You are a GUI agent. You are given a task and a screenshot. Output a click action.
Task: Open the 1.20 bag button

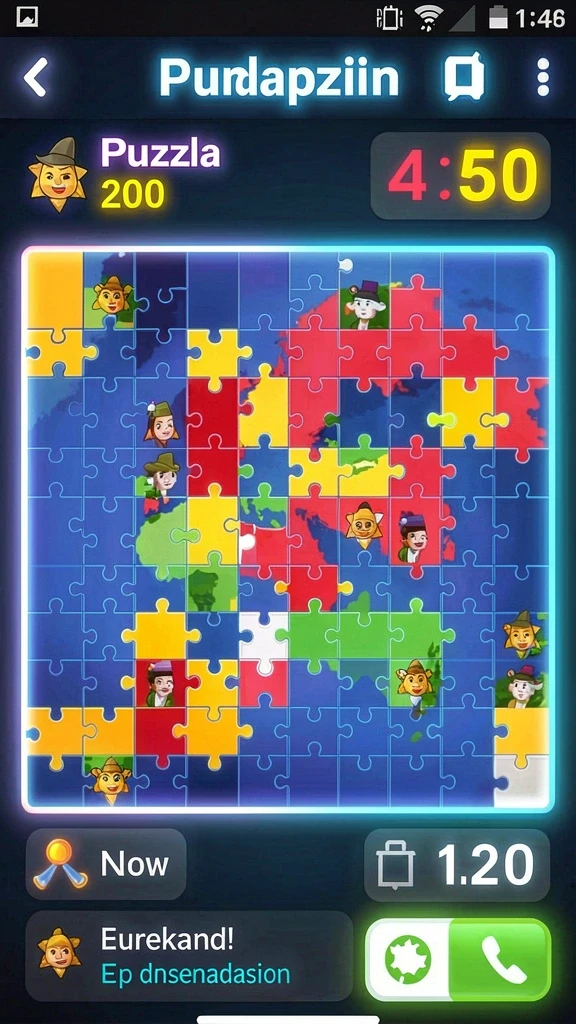pyautogui.click(x=457, y=865)
